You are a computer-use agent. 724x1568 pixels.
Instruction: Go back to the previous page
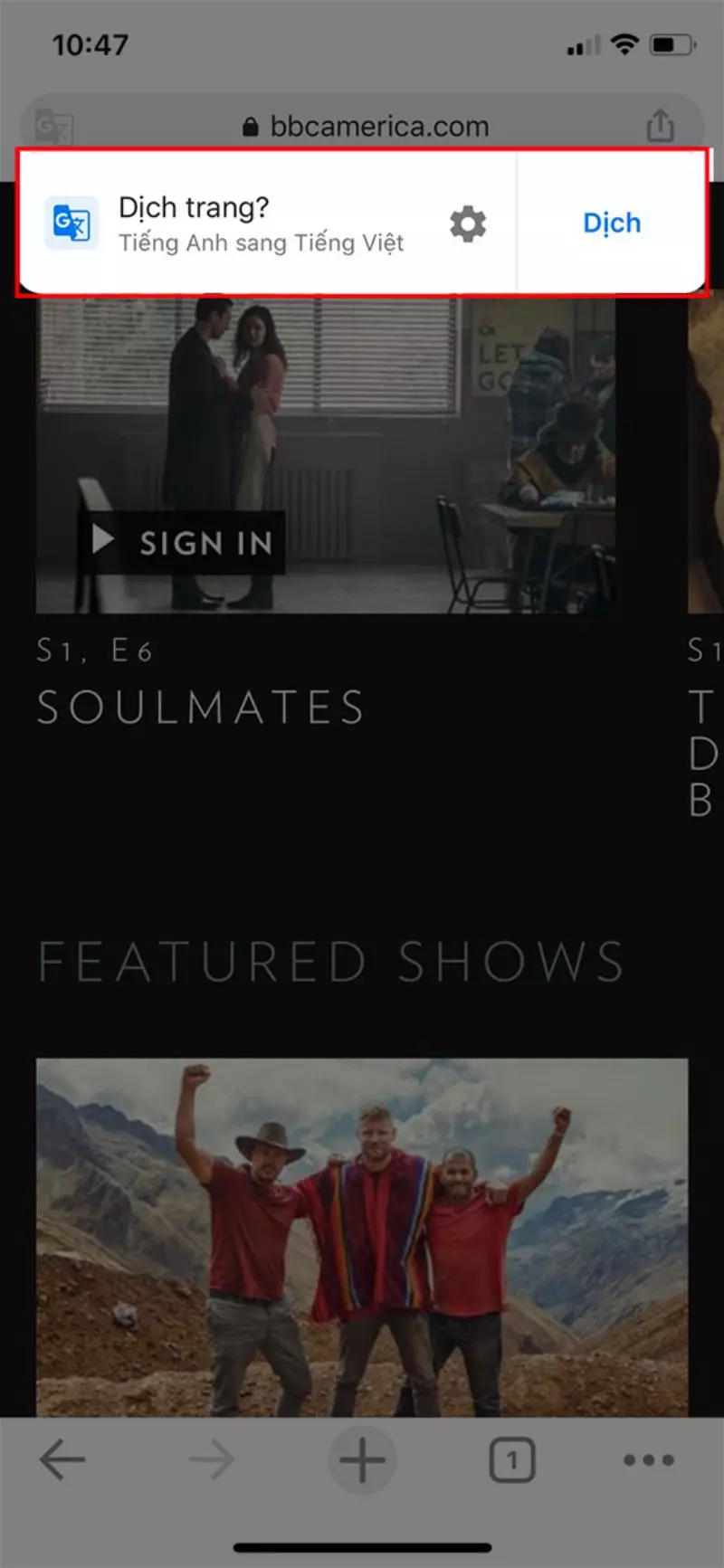(x=62, y=1459)
